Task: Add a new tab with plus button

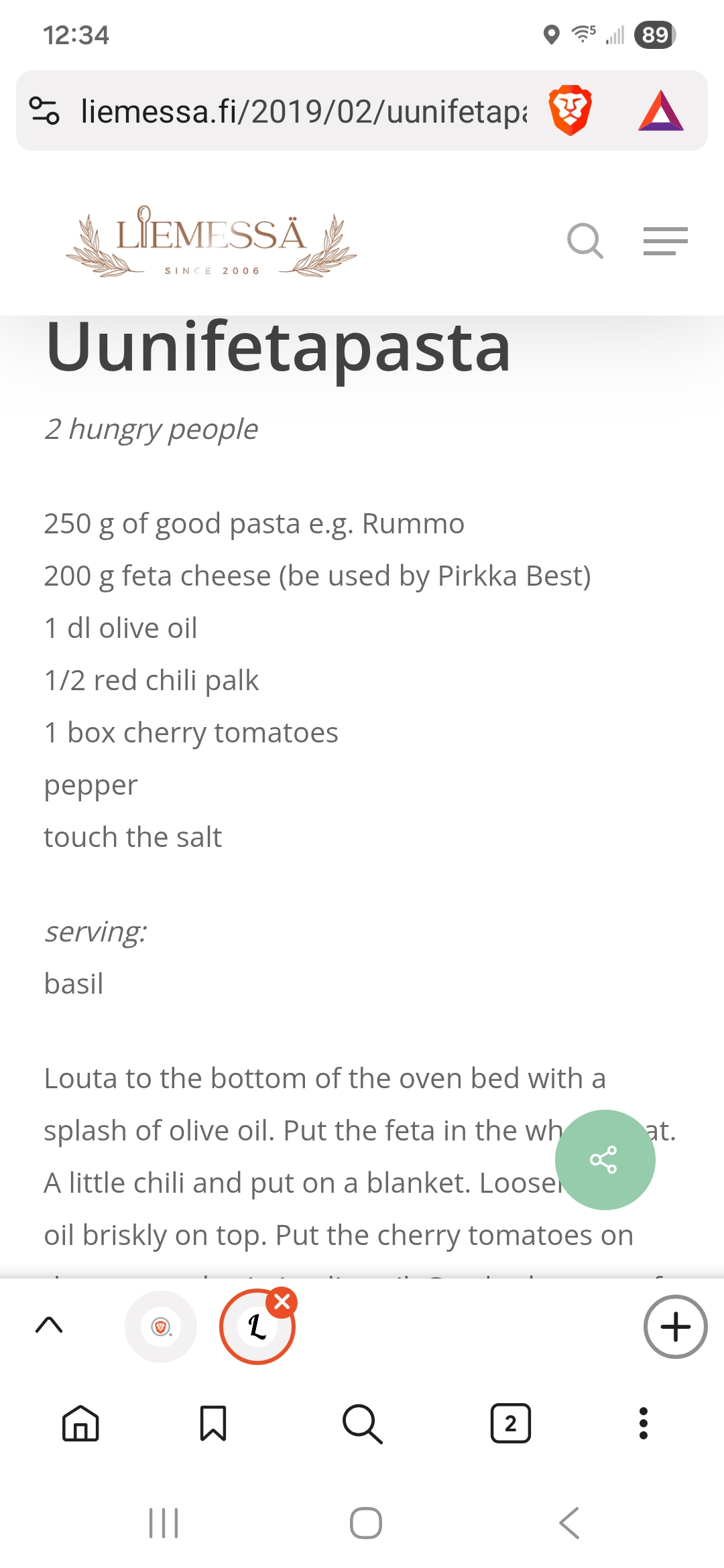Action: [675, 1327]
